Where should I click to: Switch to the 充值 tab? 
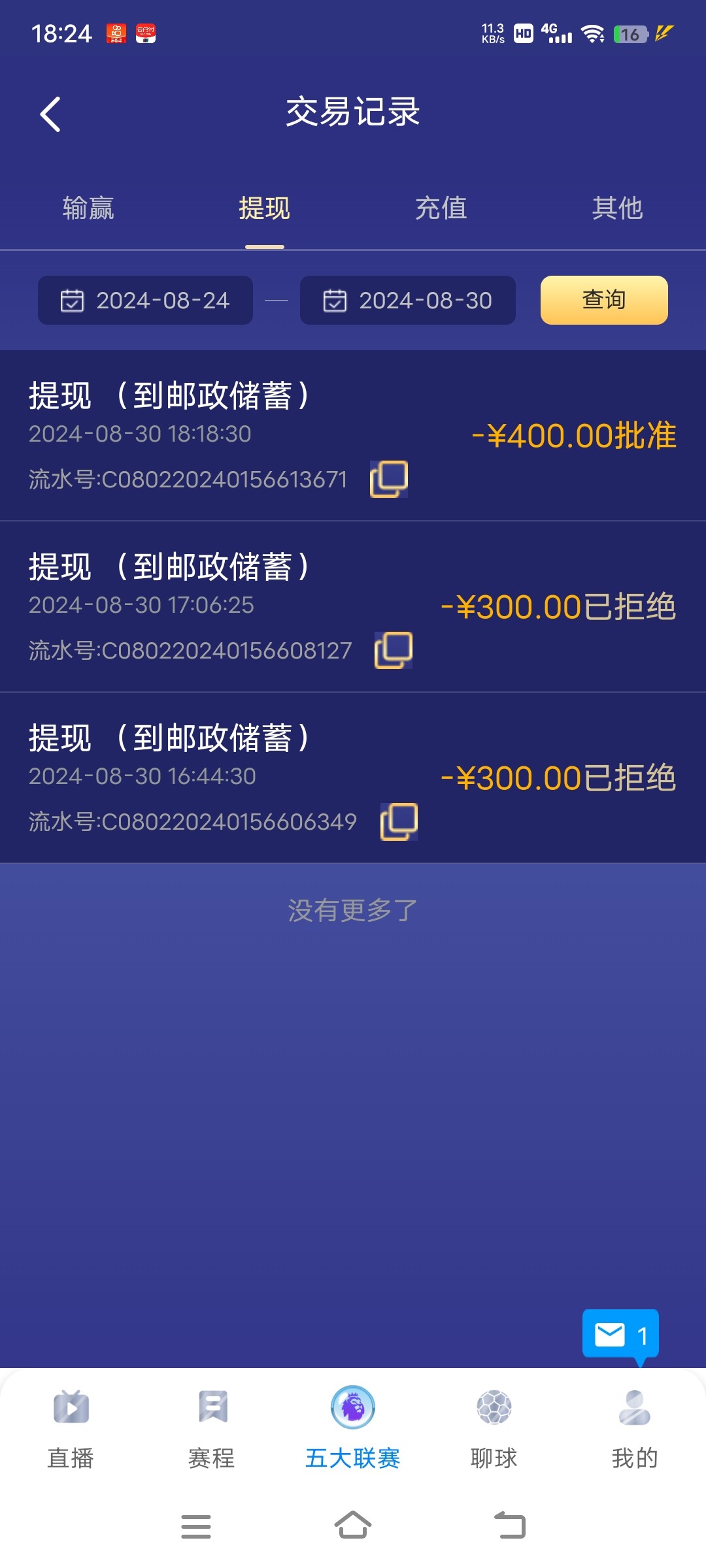pos(441,208)
